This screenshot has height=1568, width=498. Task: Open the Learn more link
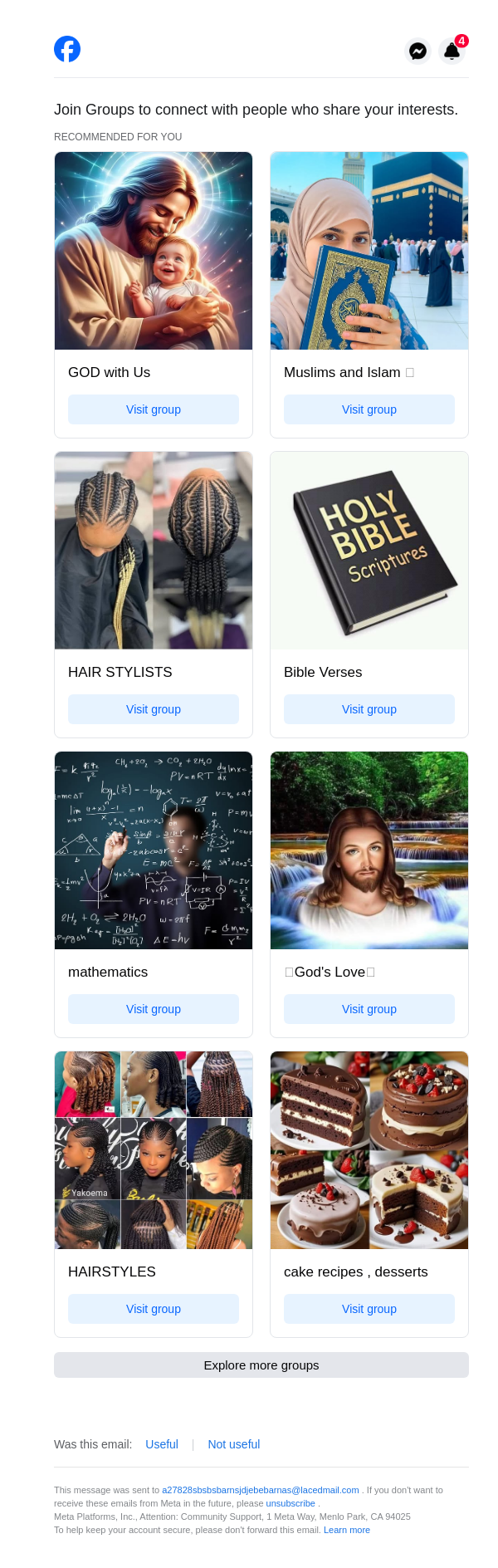coord(347,1530)
